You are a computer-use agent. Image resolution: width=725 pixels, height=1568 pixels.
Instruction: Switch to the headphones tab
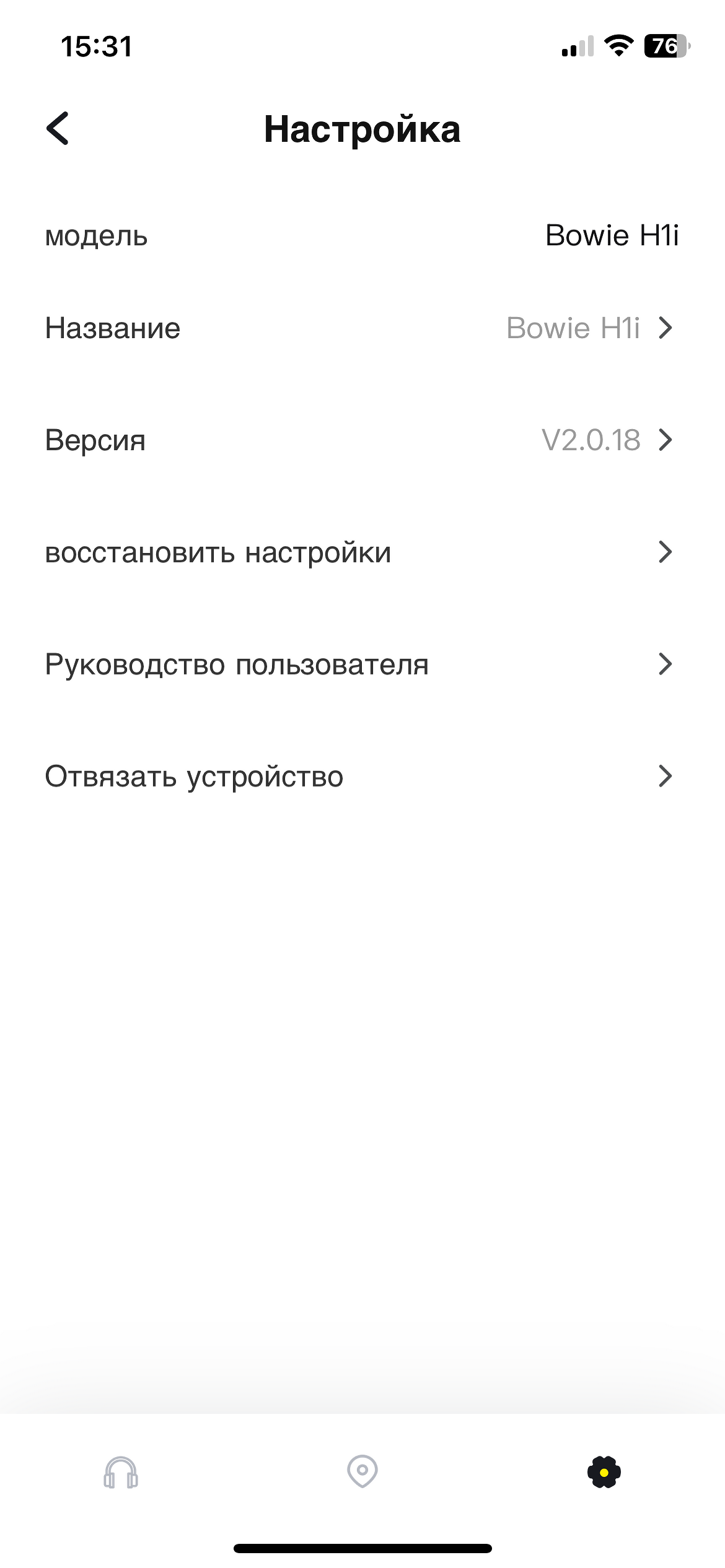121,1472
